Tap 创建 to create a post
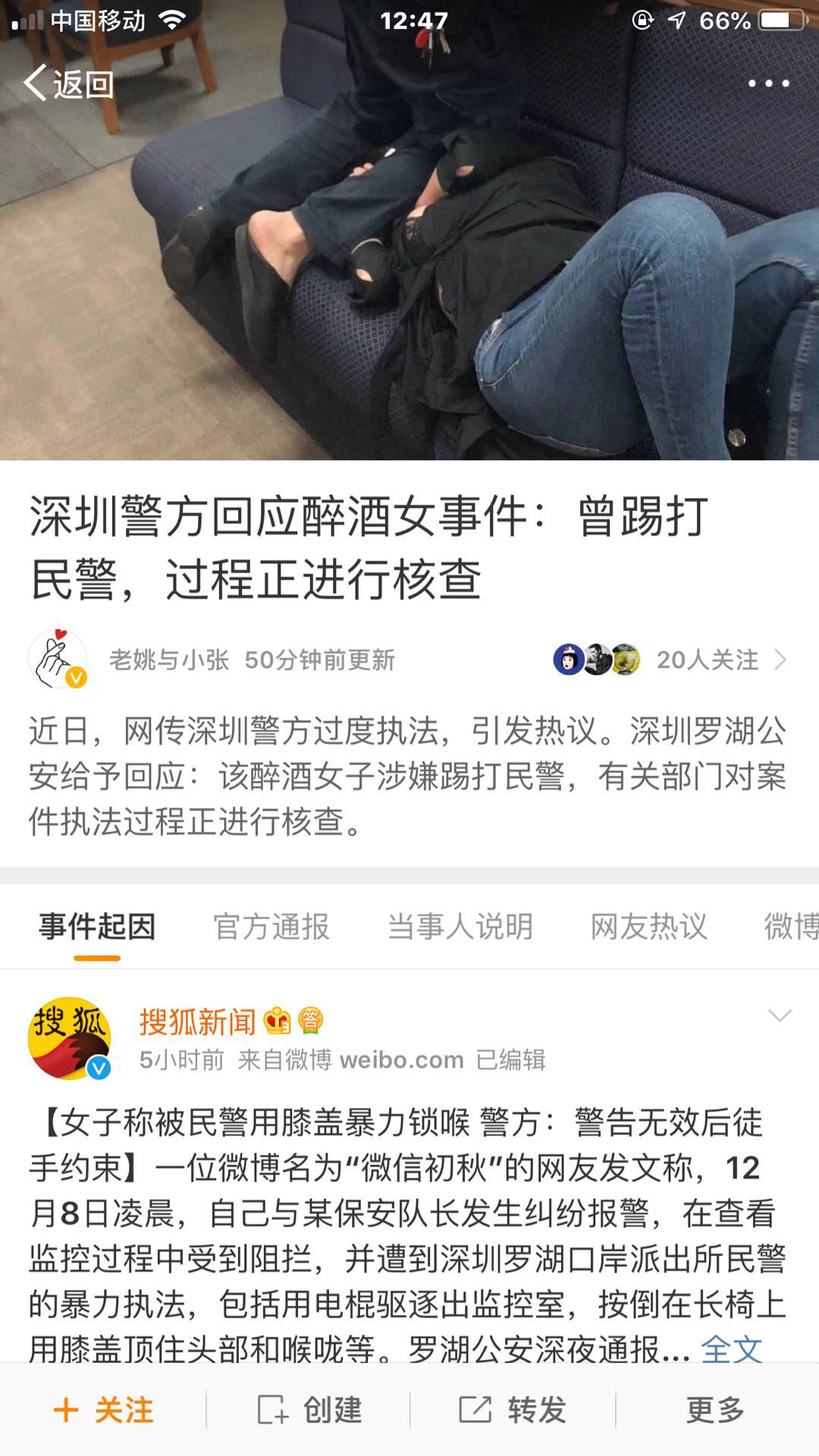Image resolution: width=819 pixels, height=1456 pixels. [309, 1410]
